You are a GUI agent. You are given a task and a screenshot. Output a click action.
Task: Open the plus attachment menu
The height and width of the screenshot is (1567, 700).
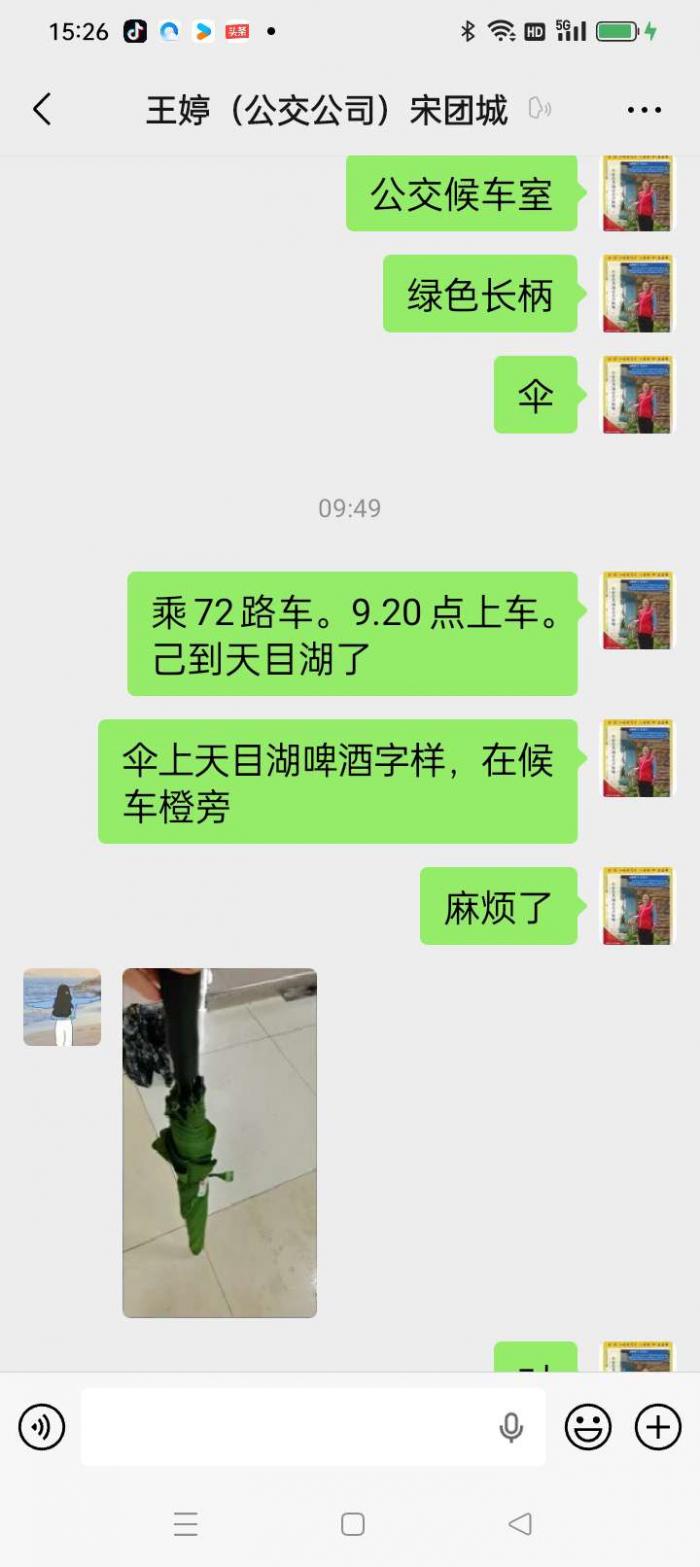tap(658, 1427)
